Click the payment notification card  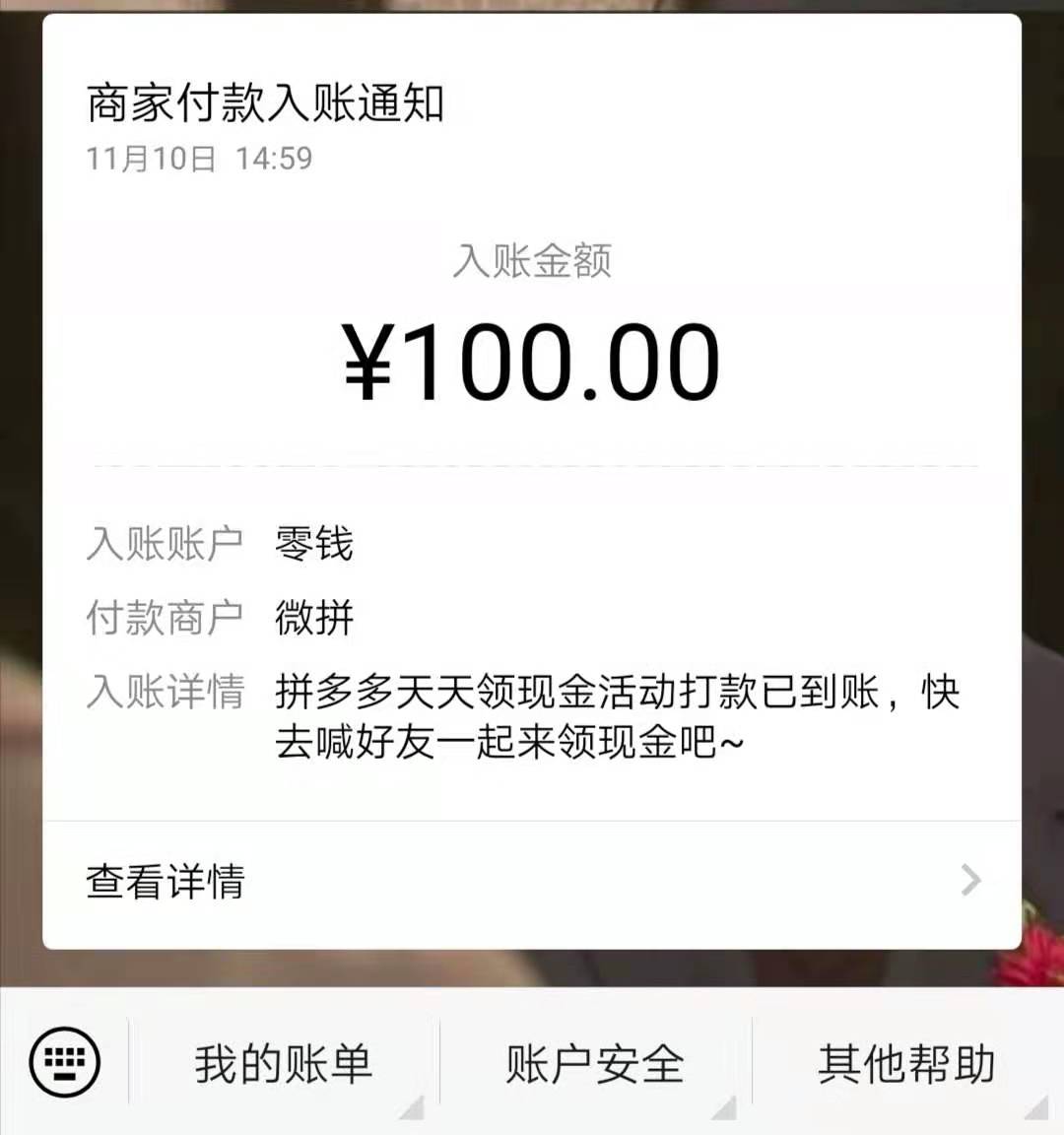click(x=532, y=473)
